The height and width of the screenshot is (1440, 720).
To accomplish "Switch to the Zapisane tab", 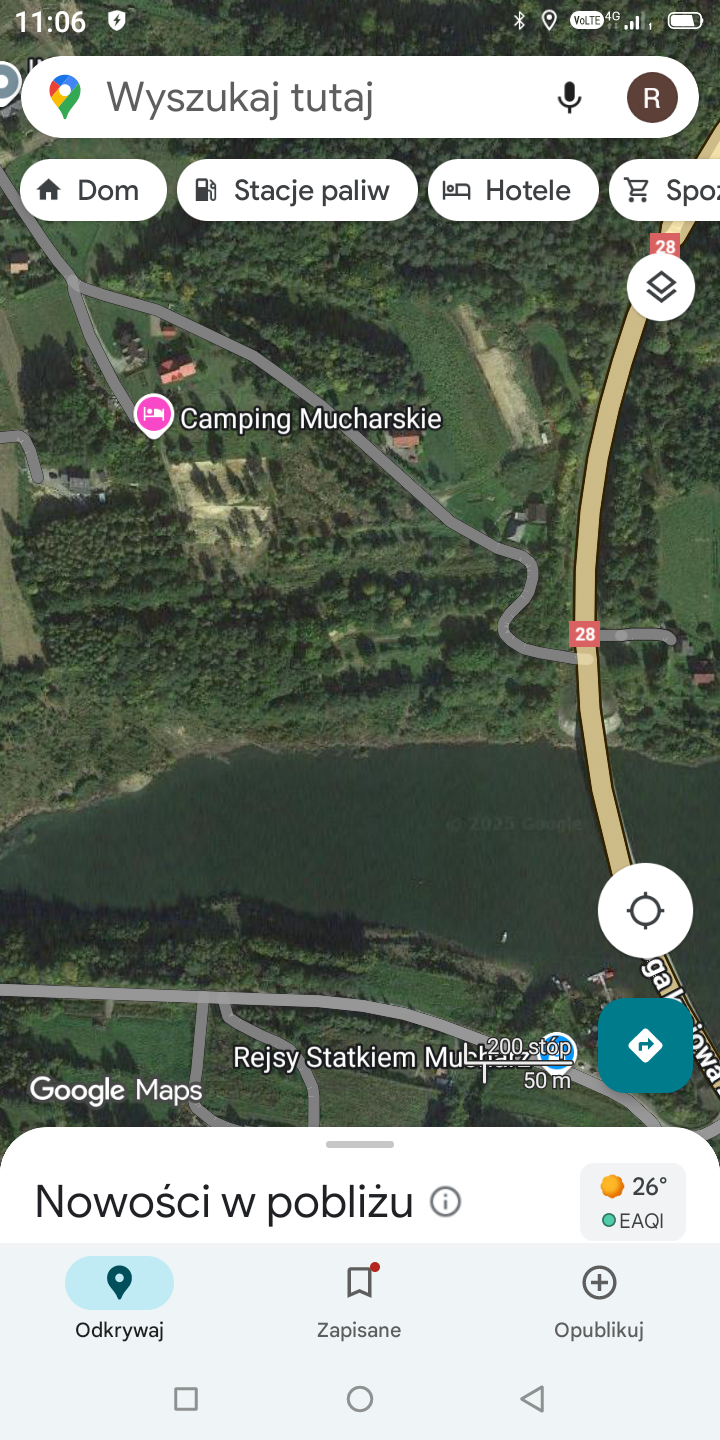I will click(x=359, y=1298).
